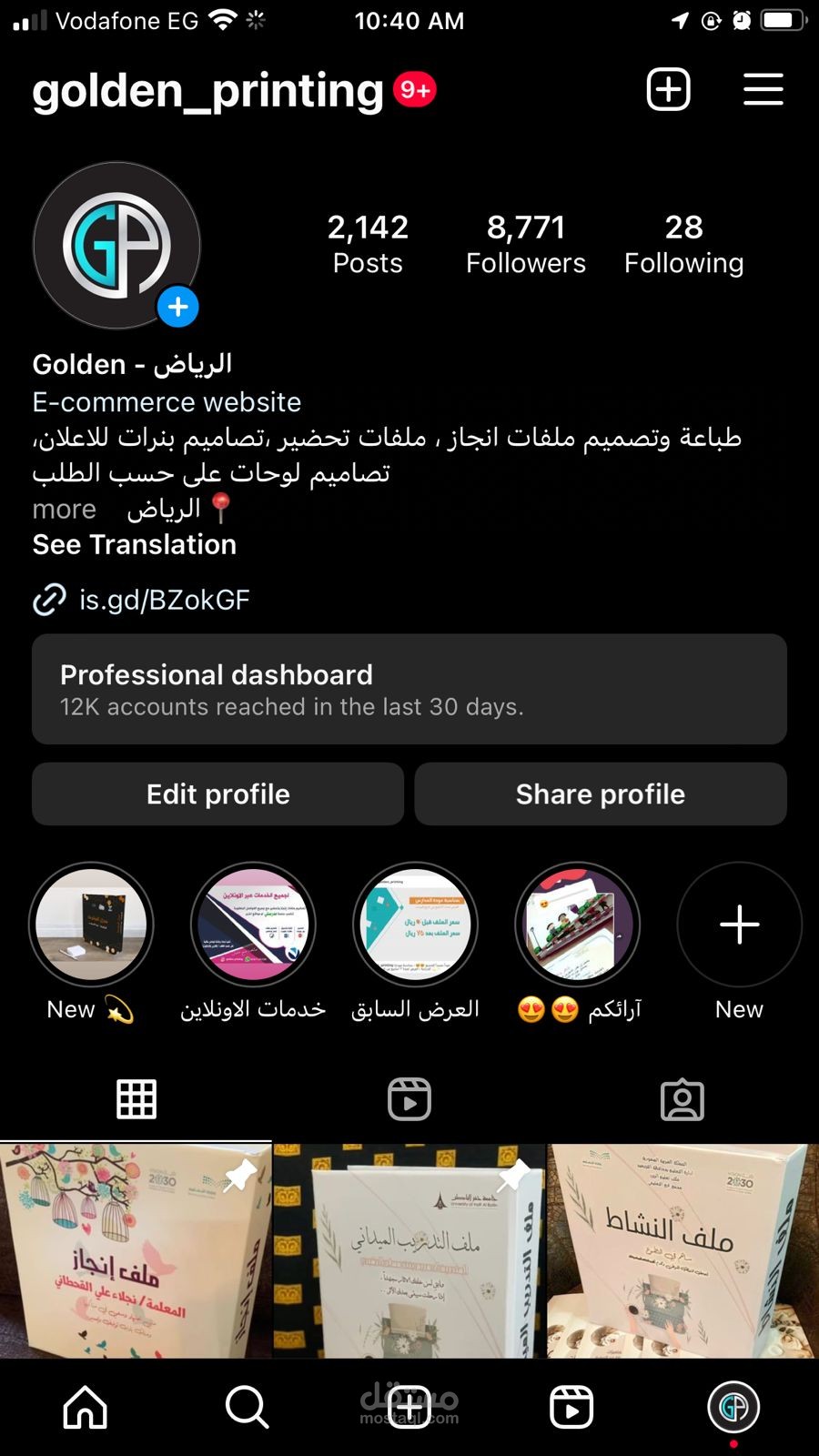The image size is (819, 1456).
Task: Select the posts grid view tab
Action: 136,1099
